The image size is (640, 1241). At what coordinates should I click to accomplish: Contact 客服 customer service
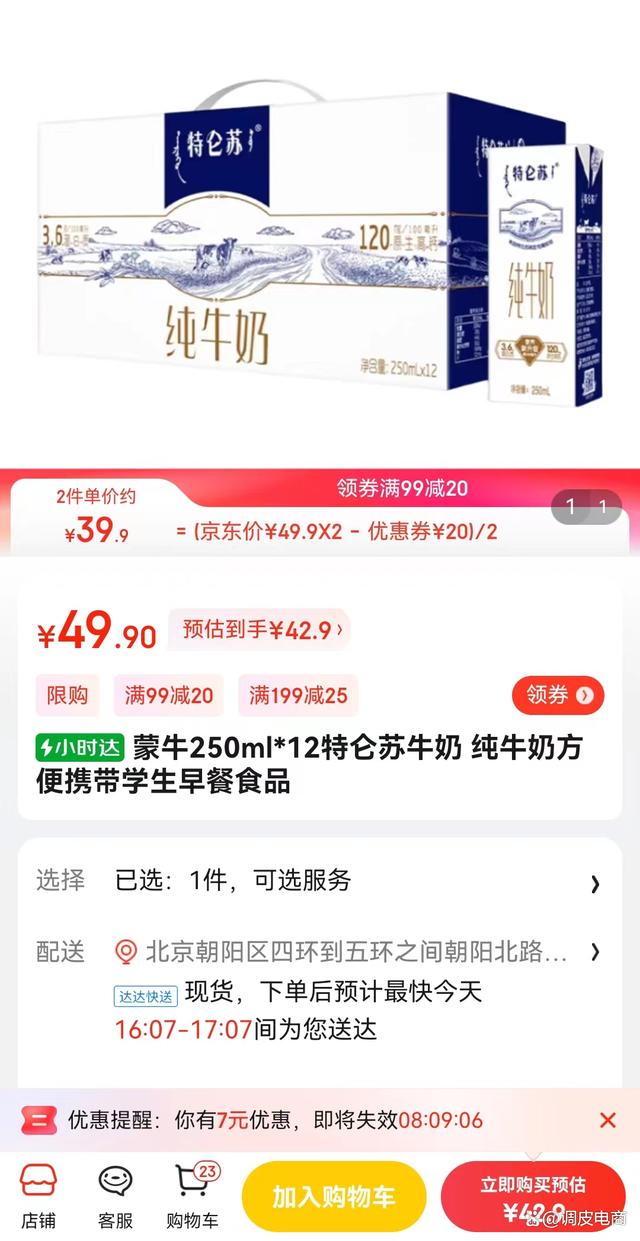pos(115,1195)
